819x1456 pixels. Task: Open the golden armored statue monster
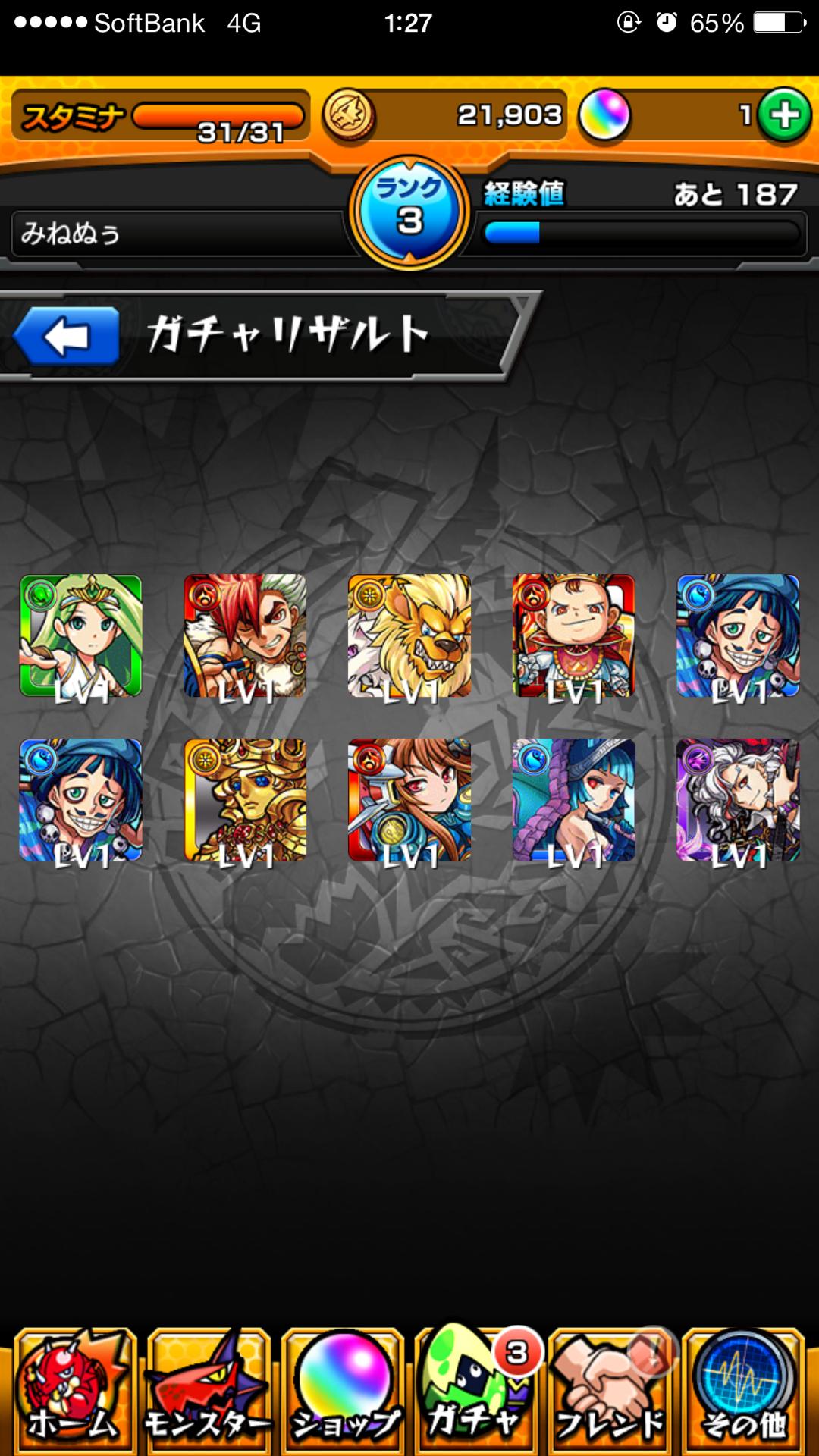pos(244,800)
